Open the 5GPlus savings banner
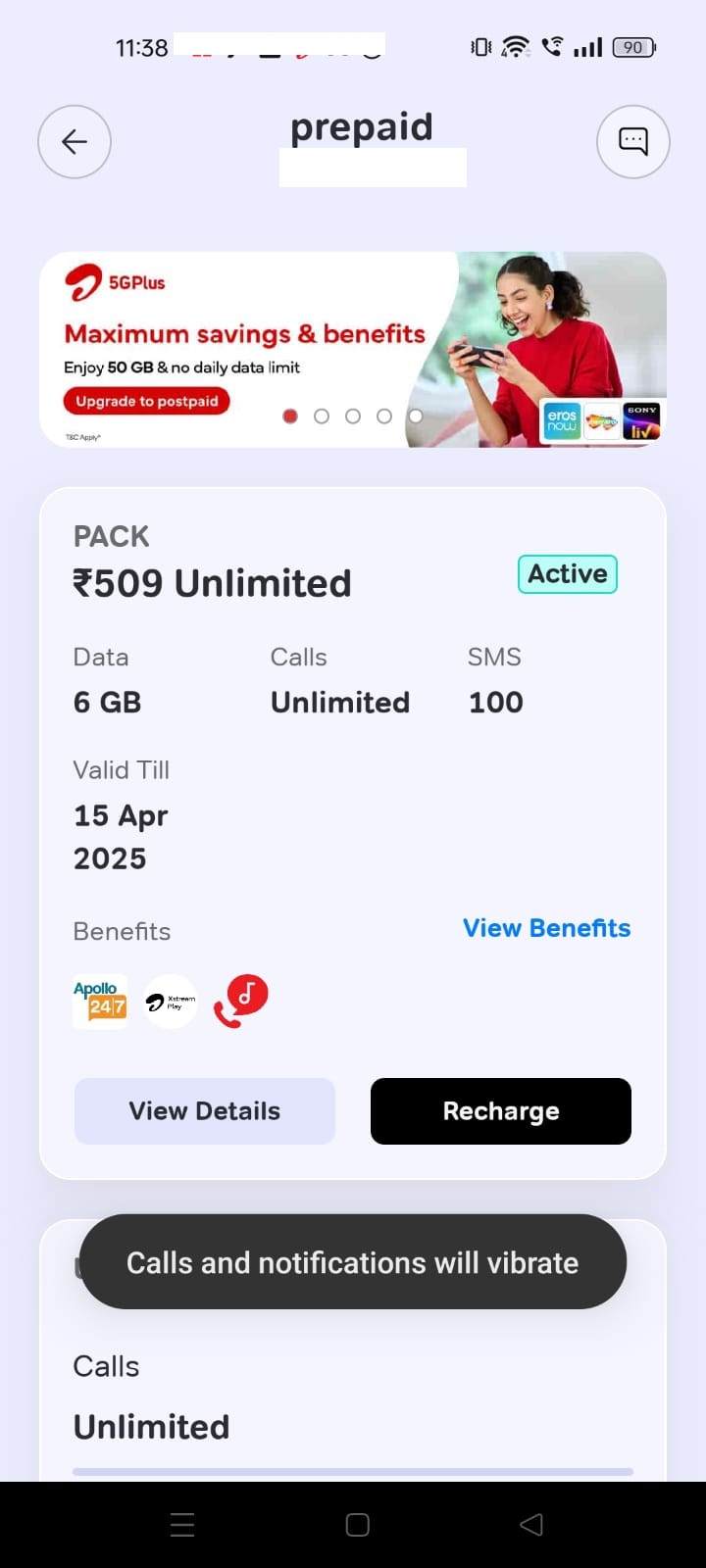706x1568 pixels. (x=245, y=333)
